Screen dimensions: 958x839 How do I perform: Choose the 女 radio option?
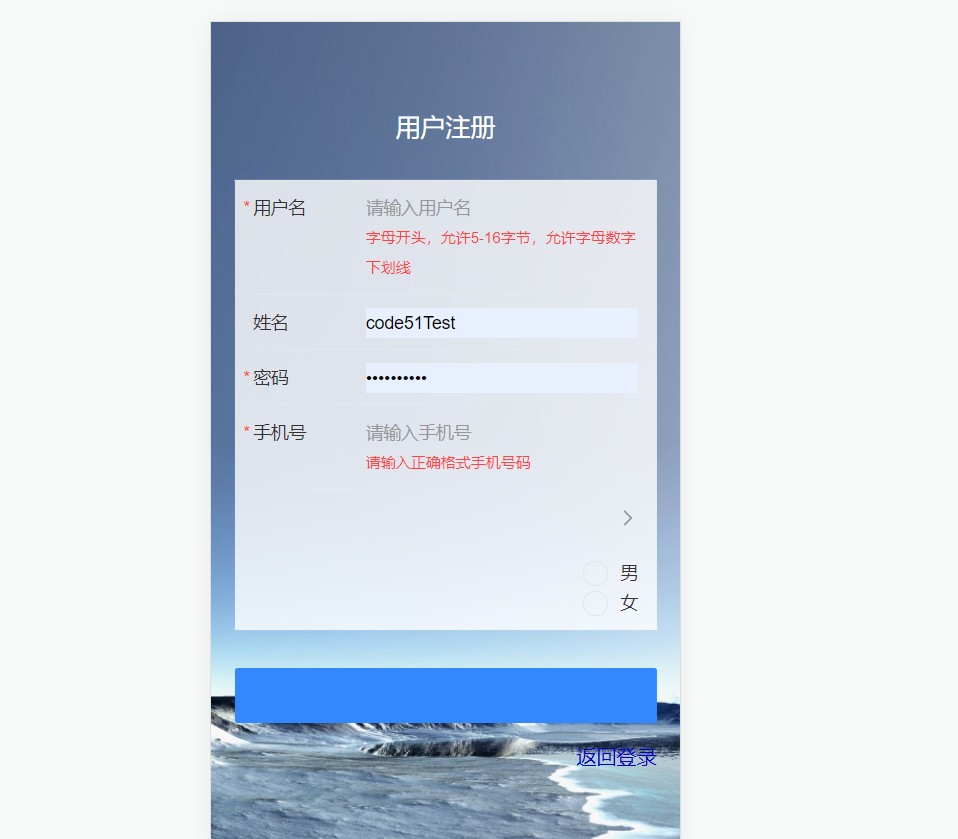tap(596, 603)
